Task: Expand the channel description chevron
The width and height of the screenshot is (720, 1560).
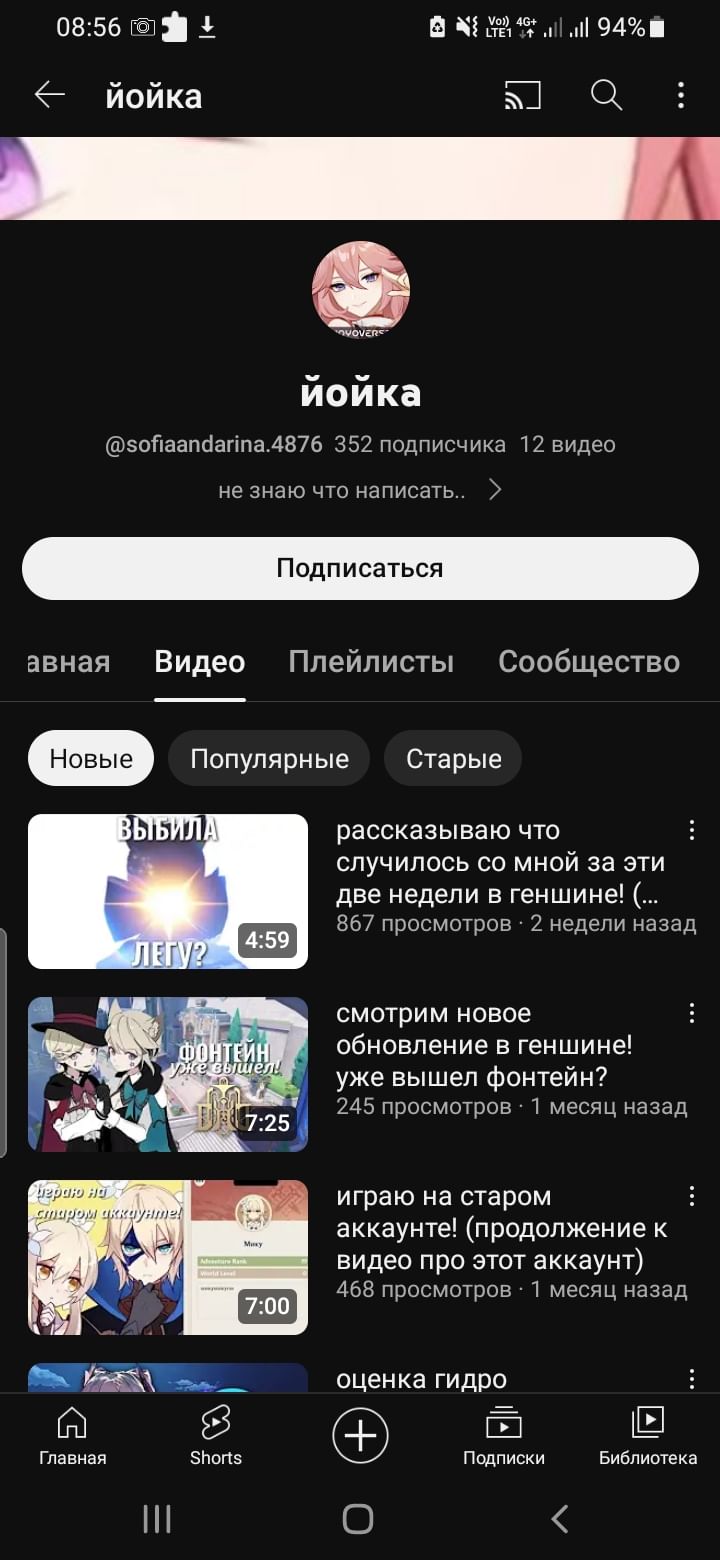Action: [x=494, y=490]
